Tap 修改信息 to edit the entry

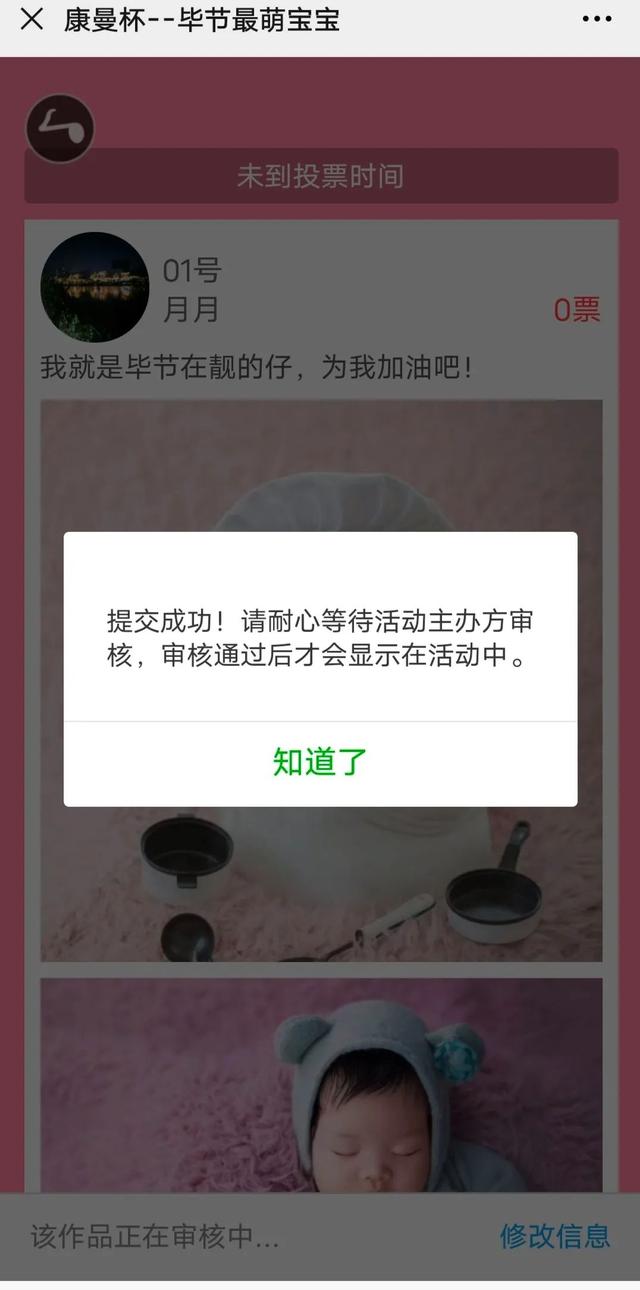click(x=555, y=1236)
